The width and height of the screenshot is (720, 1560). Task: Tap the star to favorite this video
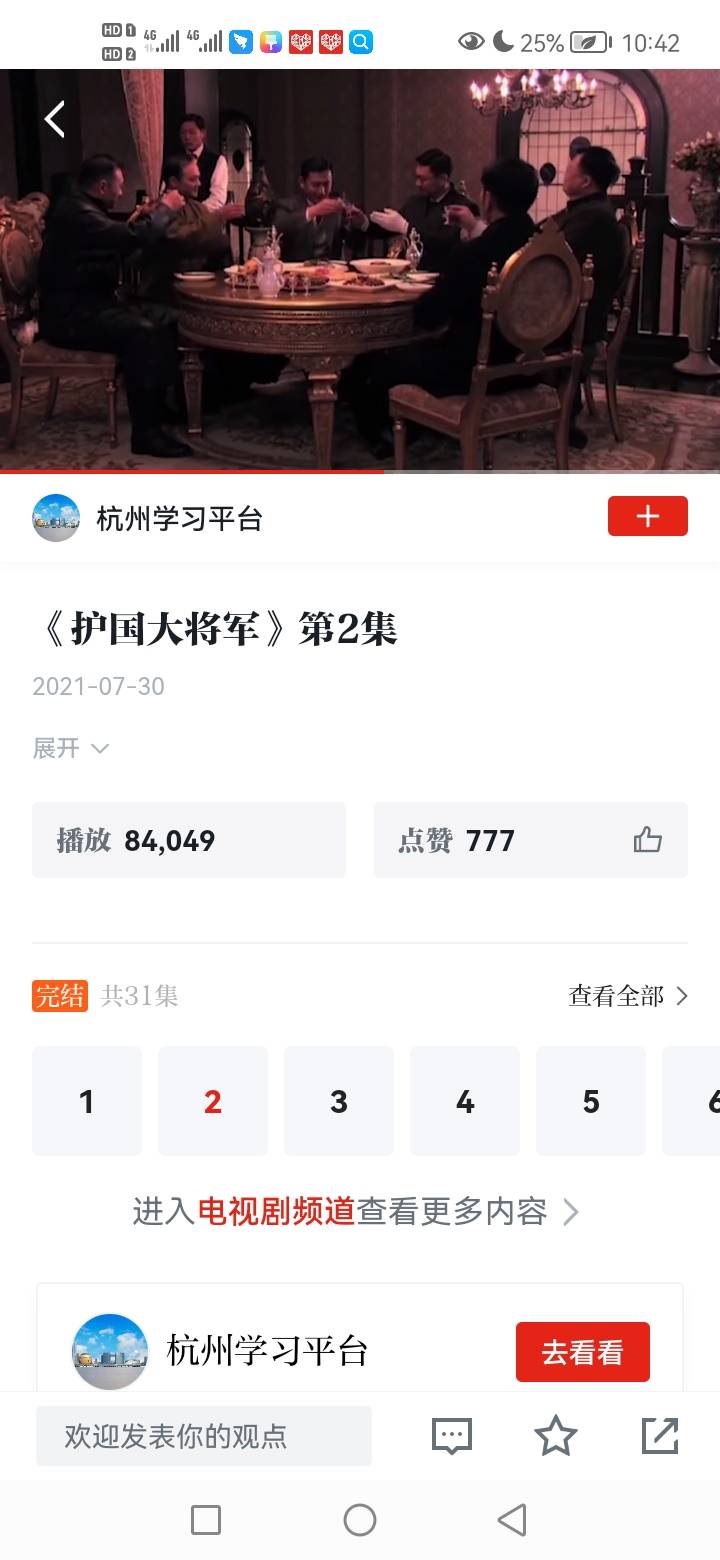[556, 1435]
